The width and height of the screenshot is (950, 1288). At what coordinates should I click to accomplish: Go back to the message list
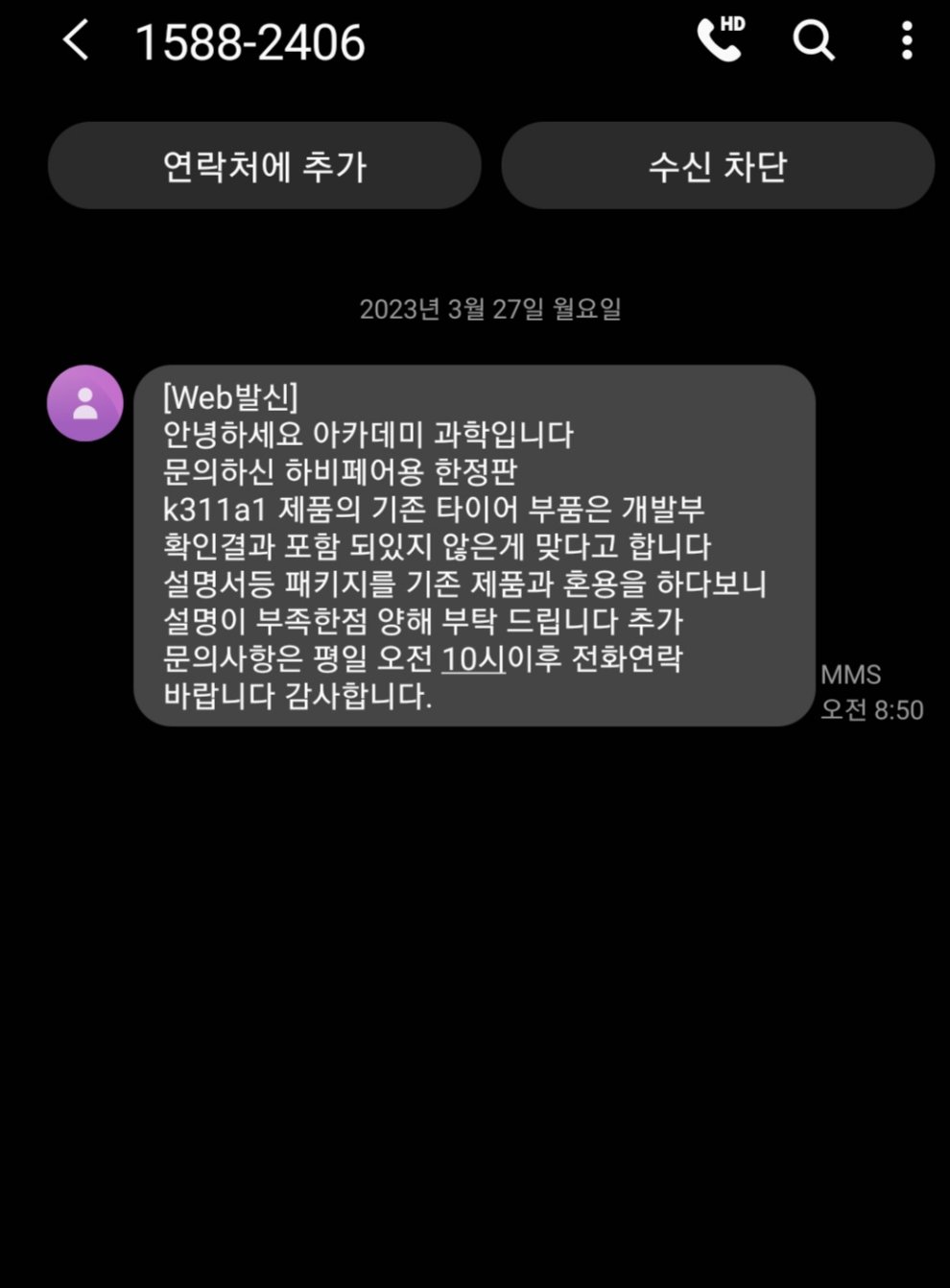pyautogui.click(x=75, y=41)
